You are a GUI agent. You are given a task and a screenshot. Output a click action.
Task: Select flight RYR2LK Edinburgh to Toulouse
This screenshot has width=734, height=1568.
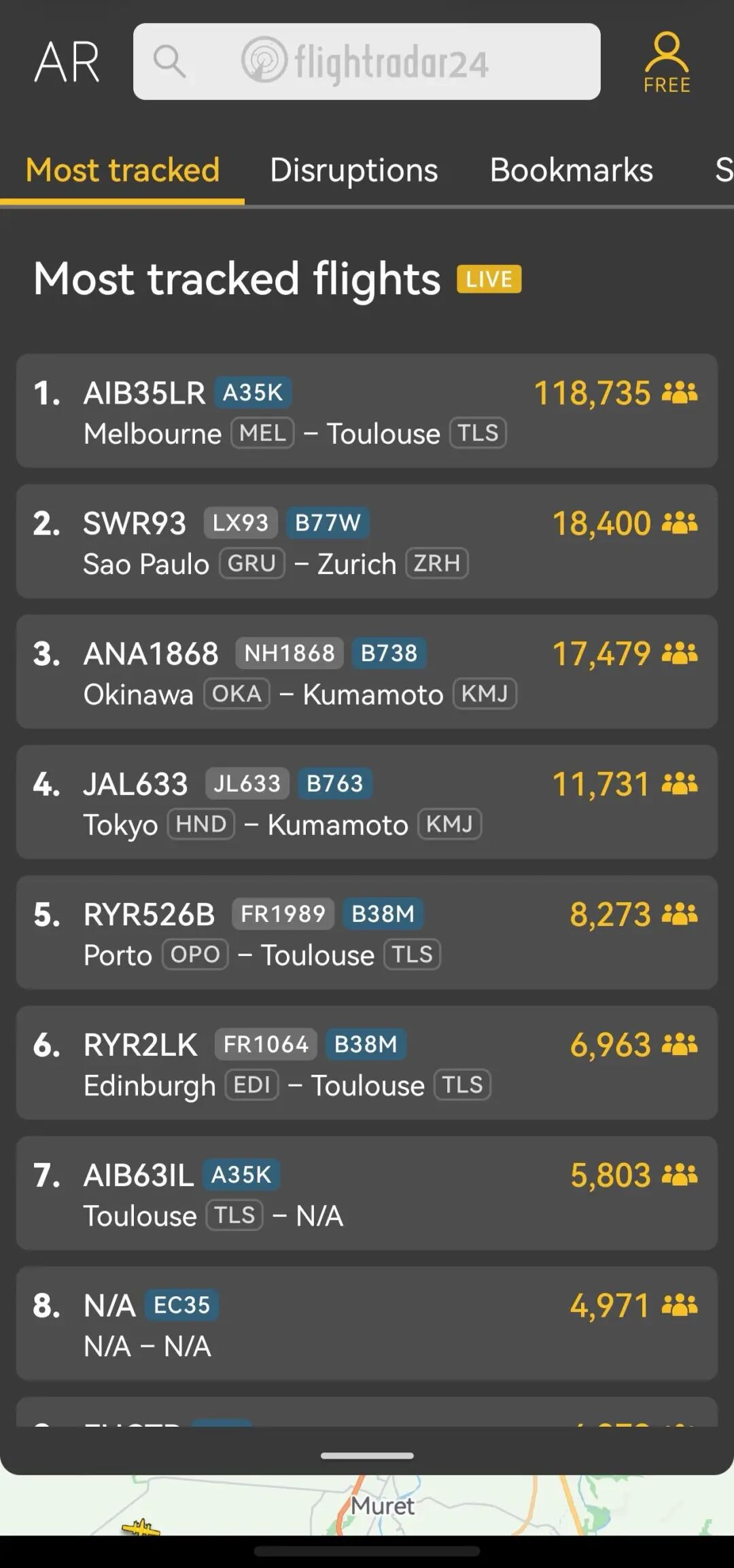(x=367, y=1063)
